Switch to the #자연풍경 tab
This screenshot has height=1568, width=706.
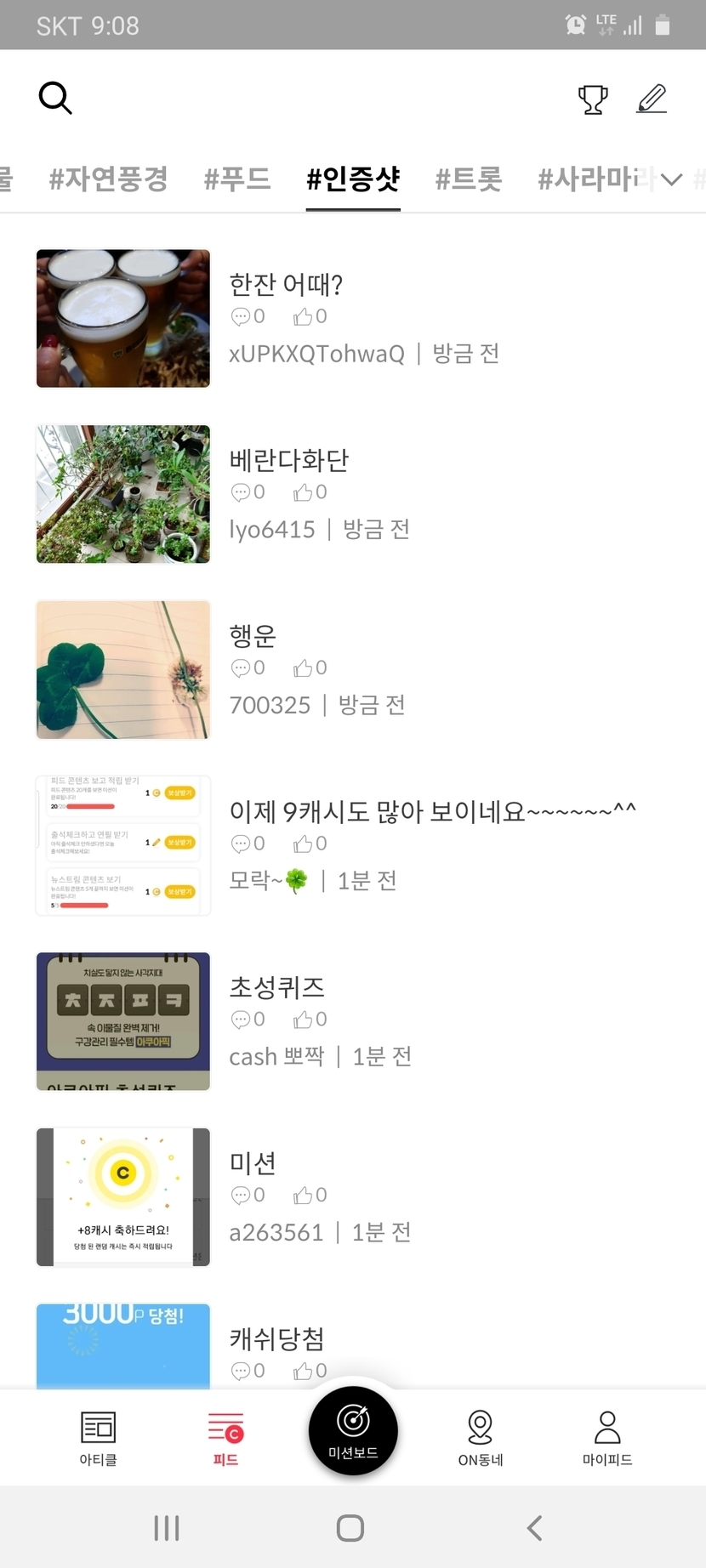(x=108, y=179)
